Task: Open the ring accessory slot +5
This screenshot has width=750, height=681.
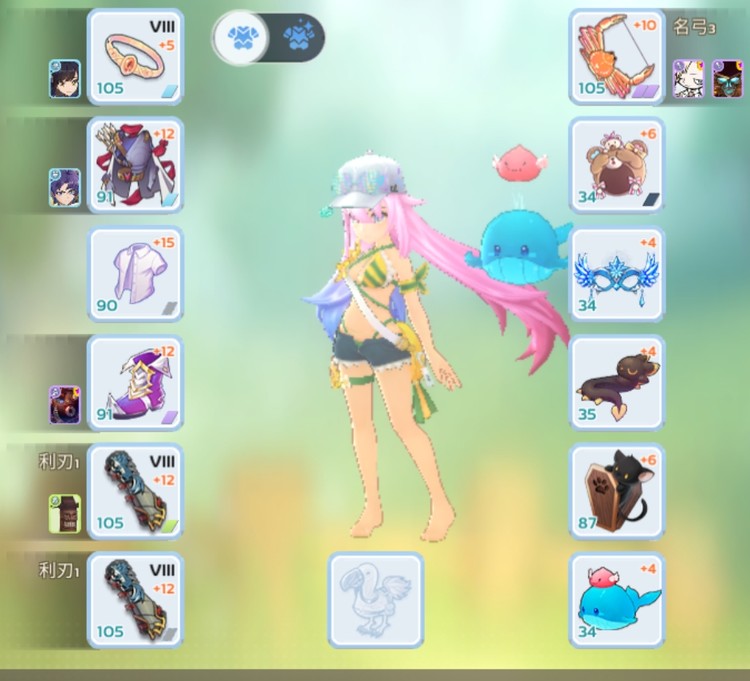Action: point(136,57)
